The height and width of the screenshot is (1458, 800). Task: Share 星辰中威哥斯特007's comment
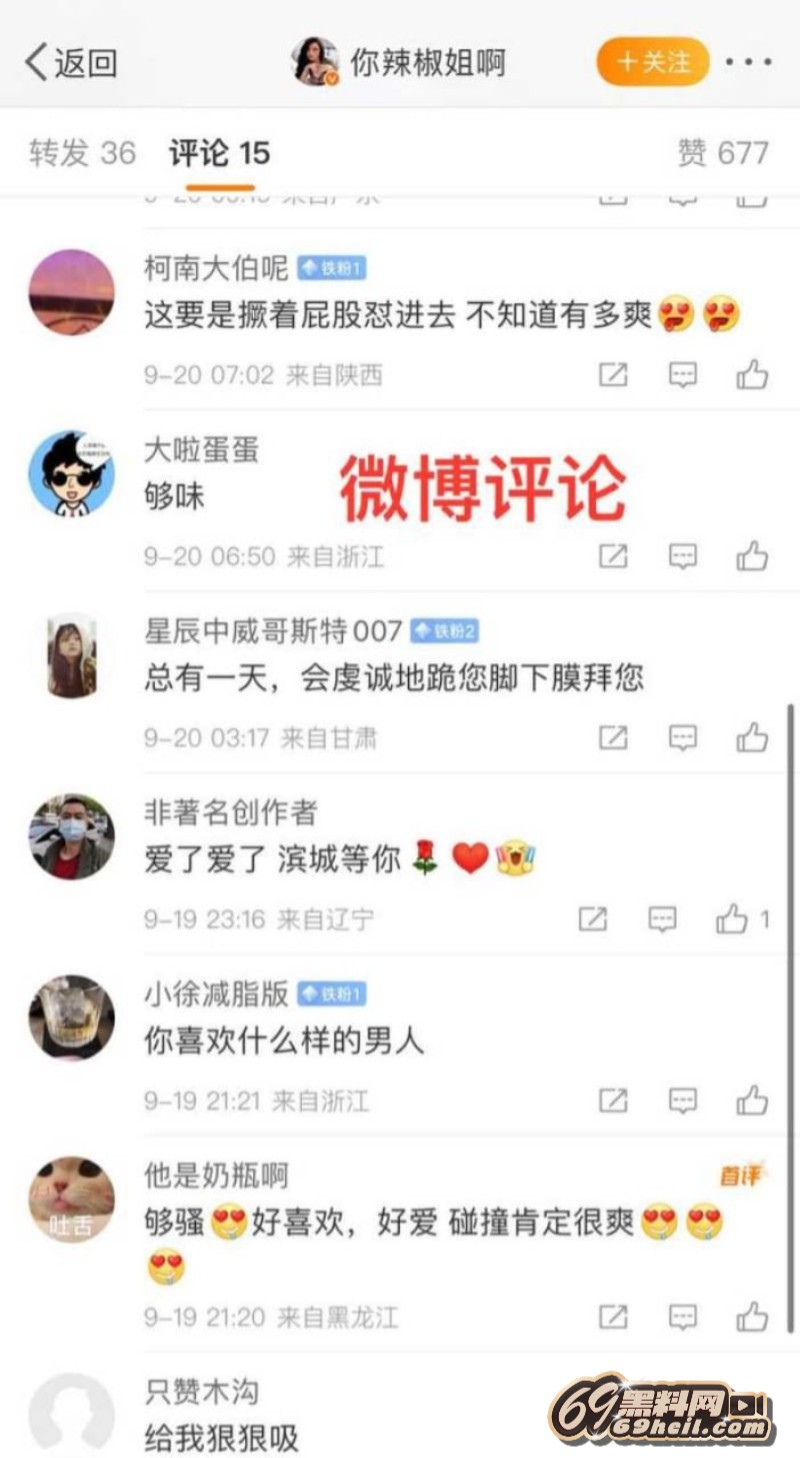point(613,738)
